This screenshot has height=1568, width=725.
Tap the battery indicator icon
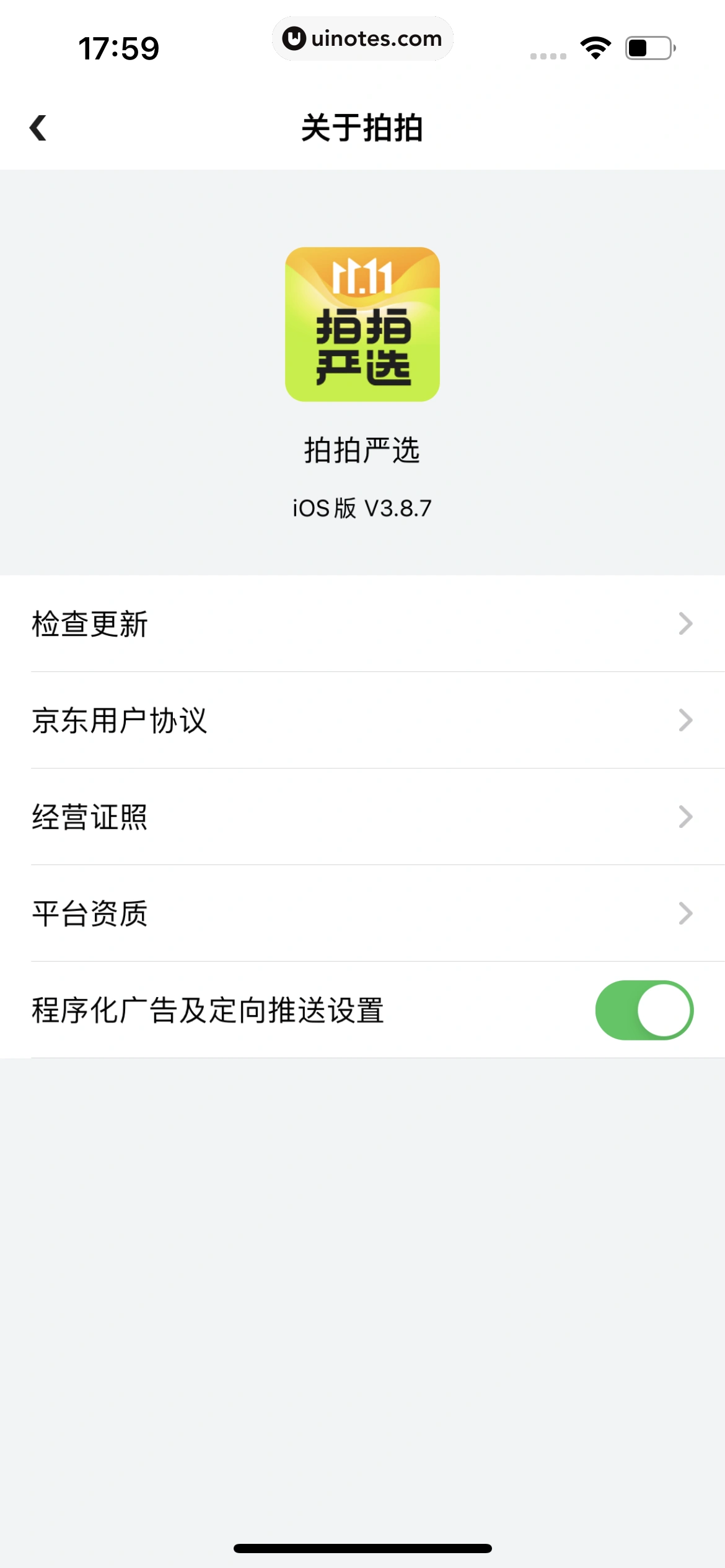click(x=649, y=46)
